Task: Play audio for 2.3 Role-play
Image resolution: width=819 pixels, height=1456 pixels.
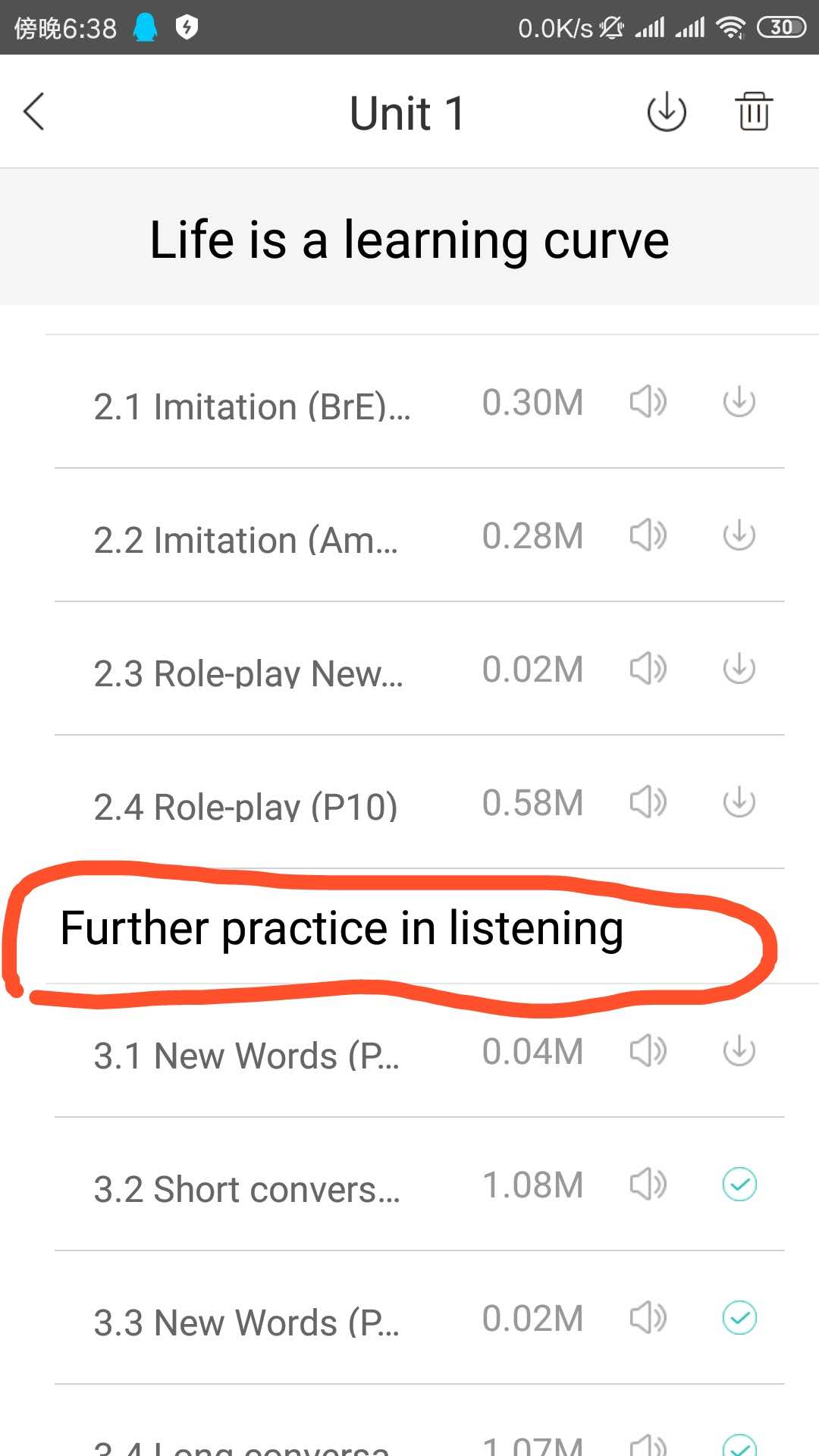Action: click(648, 669)
